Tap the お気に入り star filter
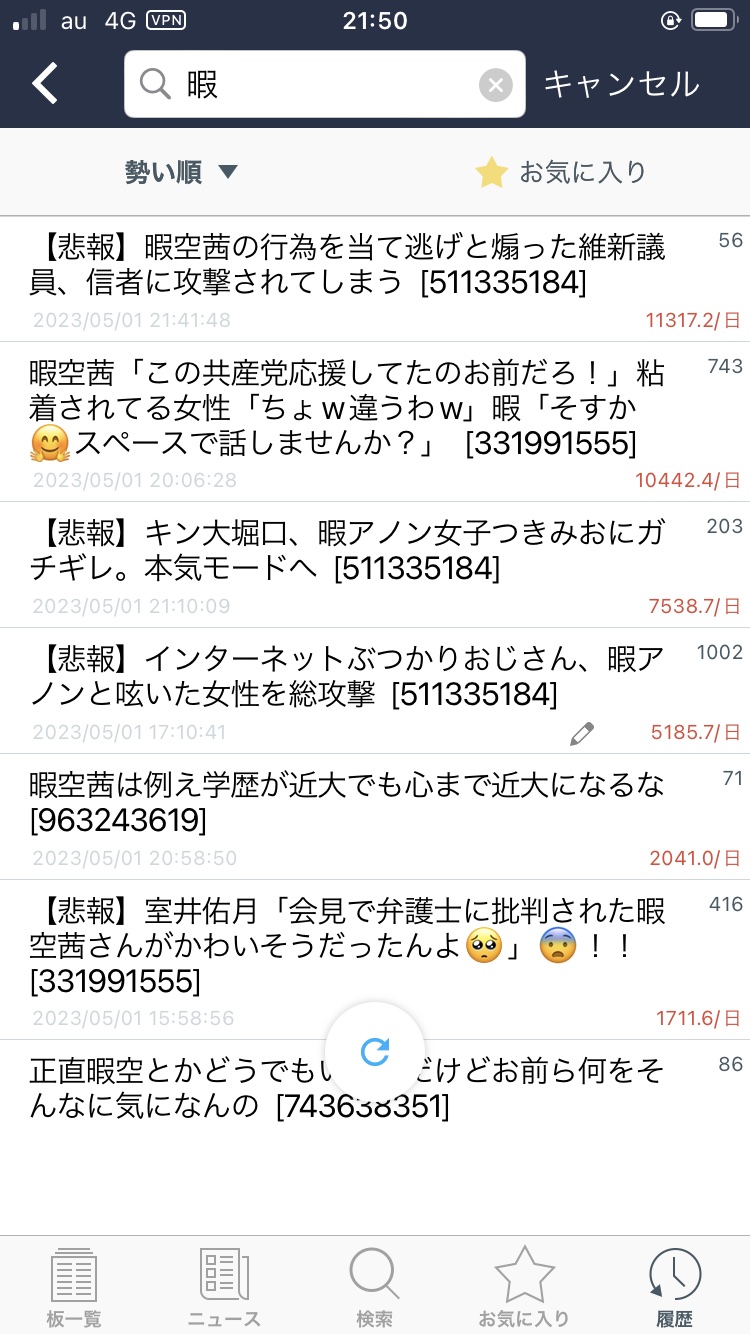The width and height of the screenshot is (750, 1334). (561, 172)
